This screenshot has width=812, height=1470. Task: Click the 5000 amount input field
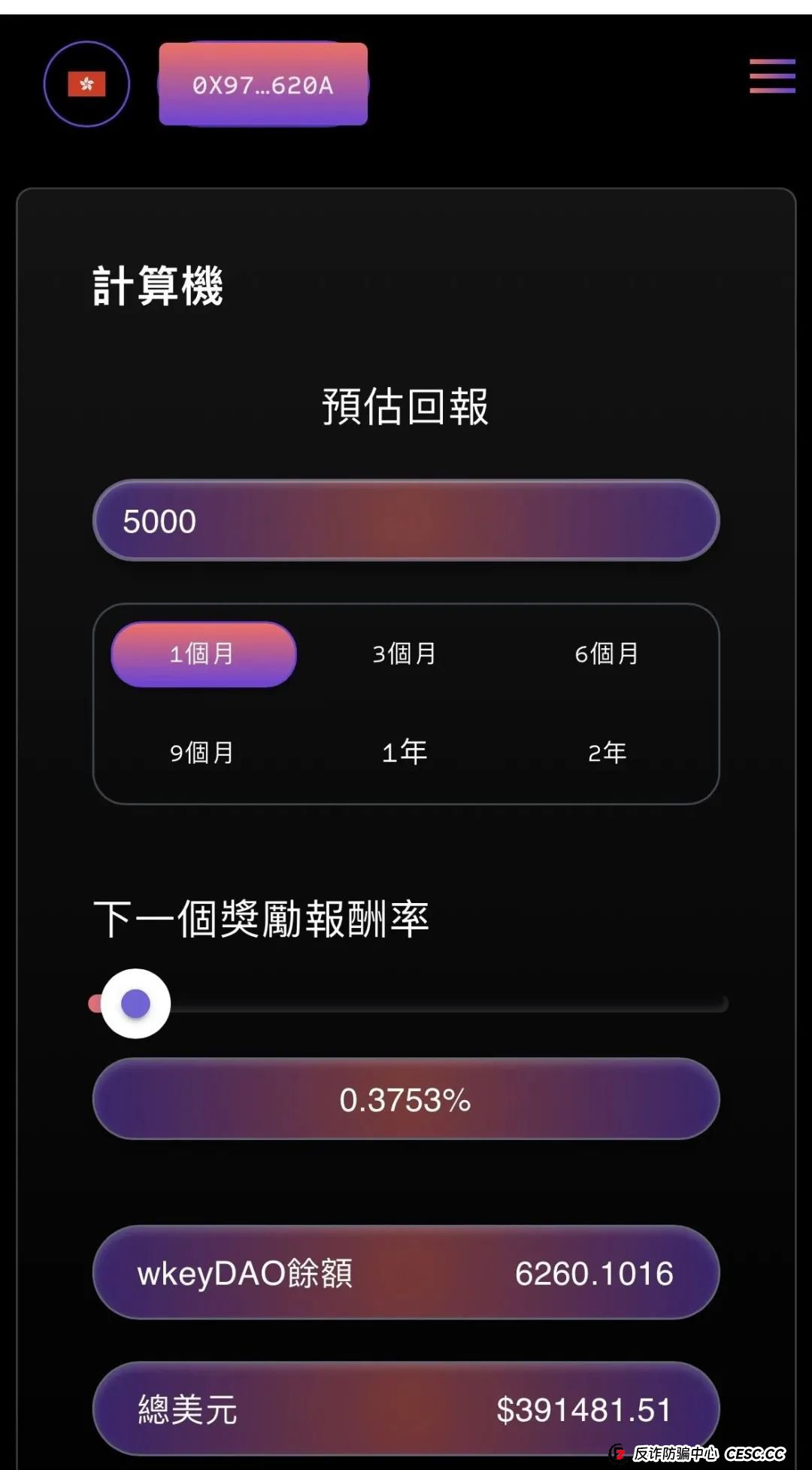coord(406,520)
